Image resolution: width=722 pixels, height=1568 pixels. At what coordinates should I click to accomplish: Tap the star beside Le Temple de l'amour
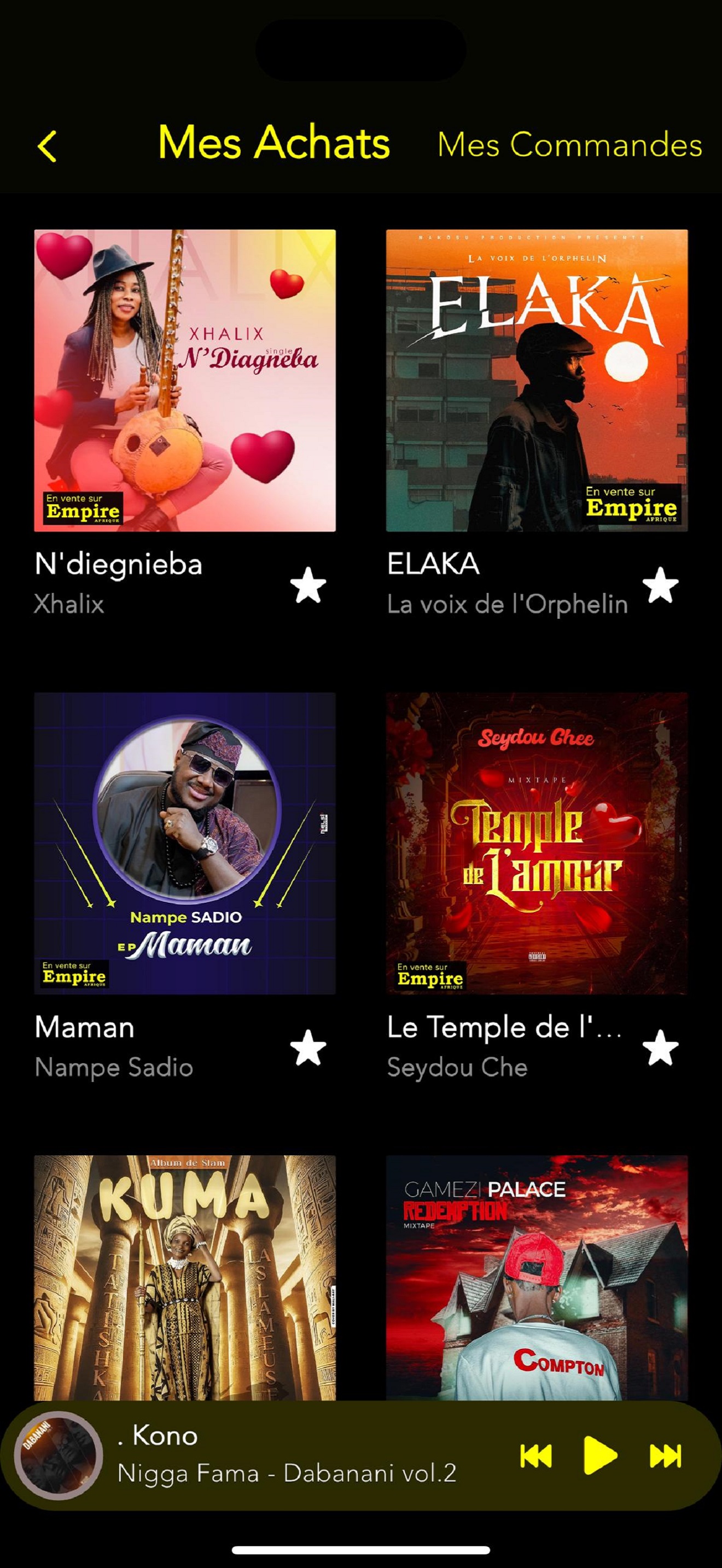660,1048
